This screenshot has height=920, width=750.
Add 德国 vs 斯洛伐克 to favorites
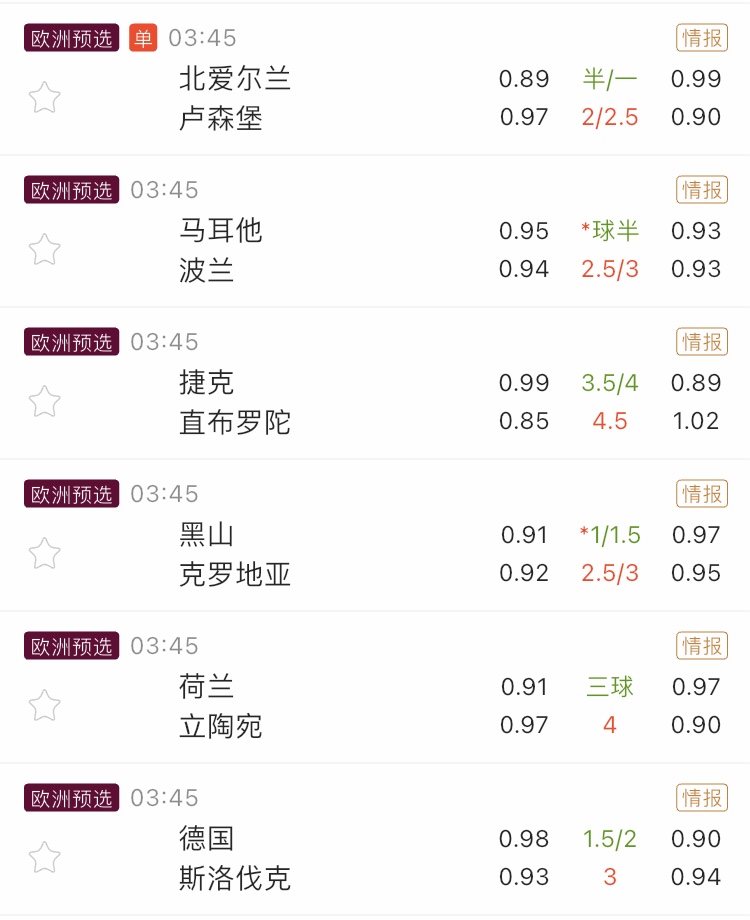tap(44, 858)
